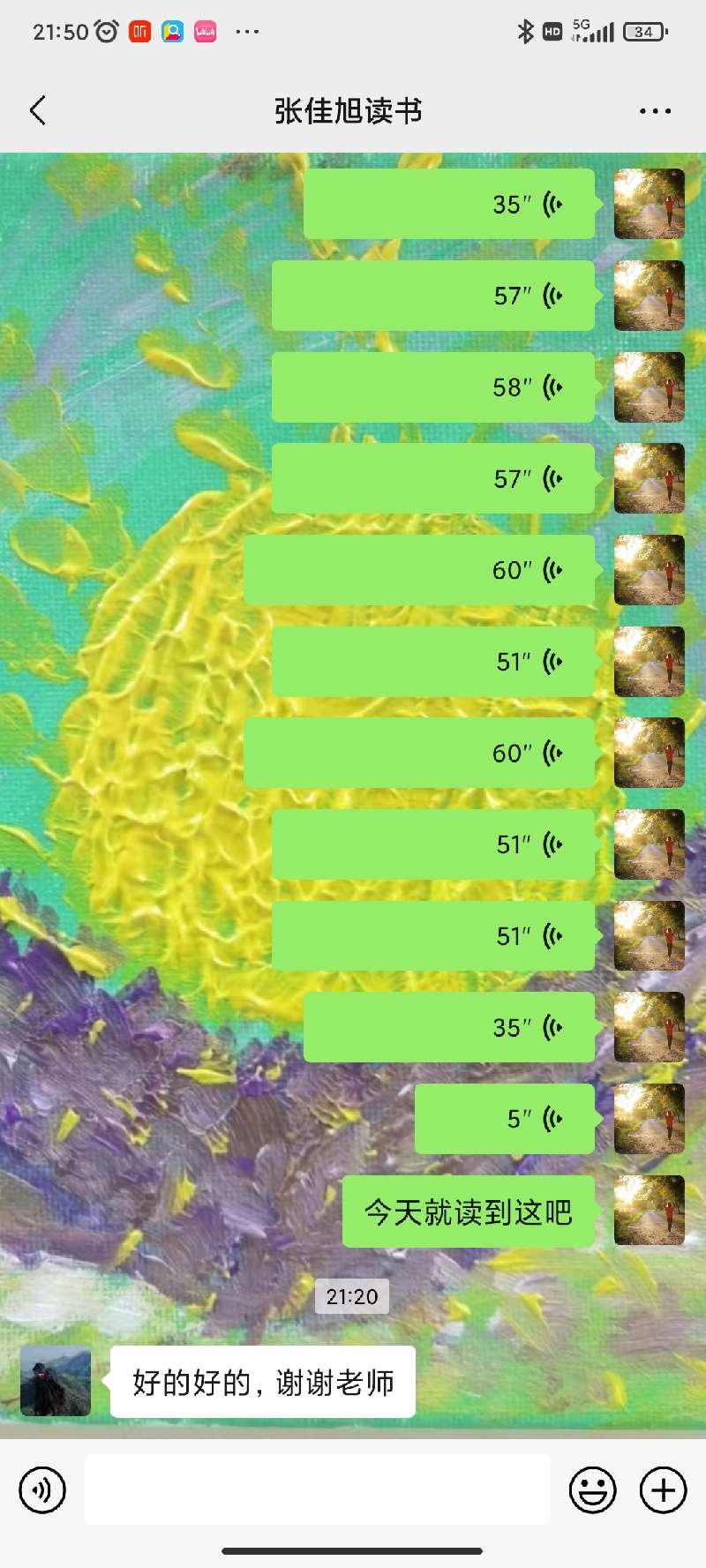Image resolution: width=706 pixels, height=1568 pixels.
Task: Play the 5-second voice message
Action: 504,1119
